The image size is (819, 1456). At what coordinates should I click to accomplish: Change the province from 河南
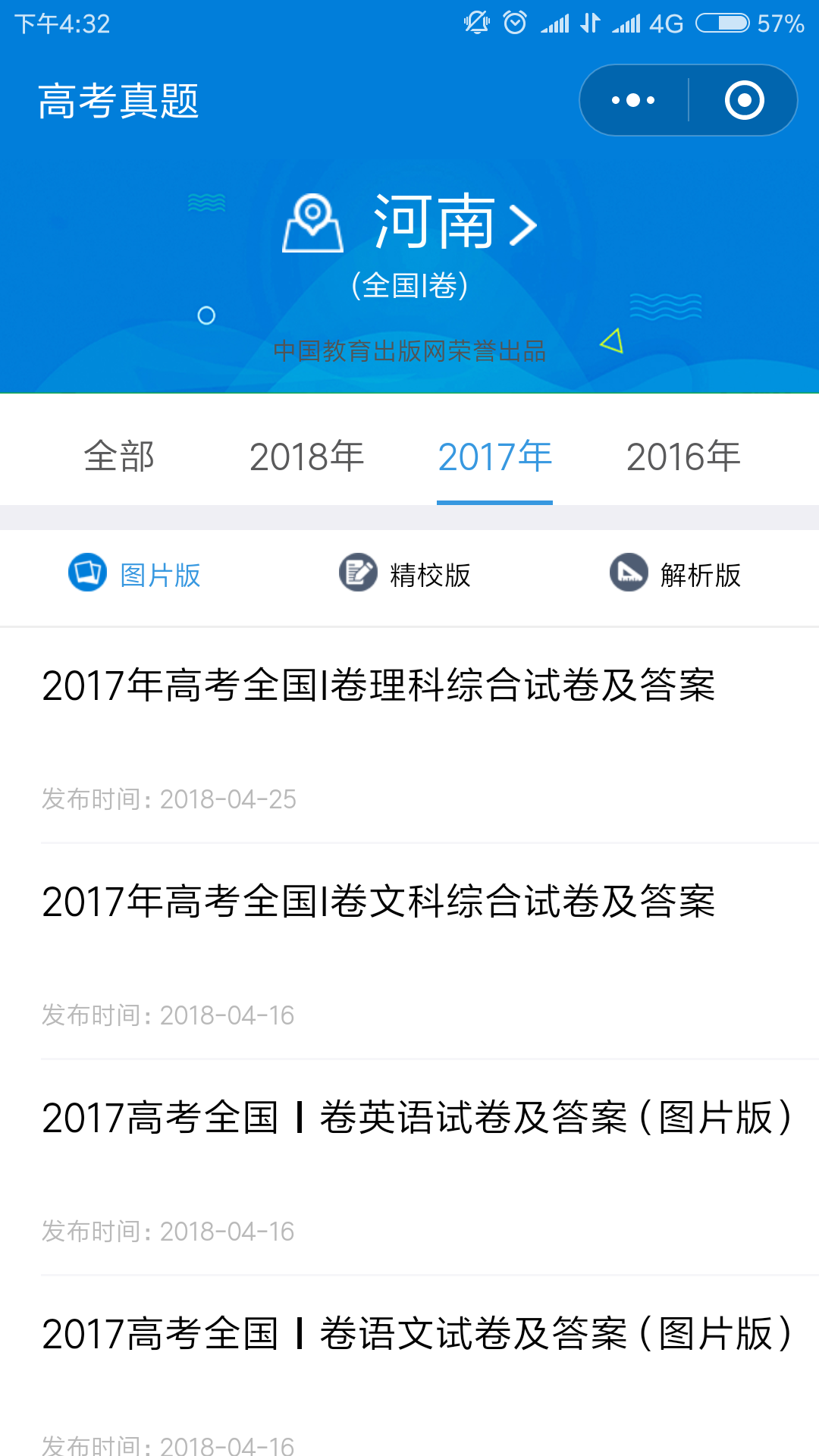410,223
